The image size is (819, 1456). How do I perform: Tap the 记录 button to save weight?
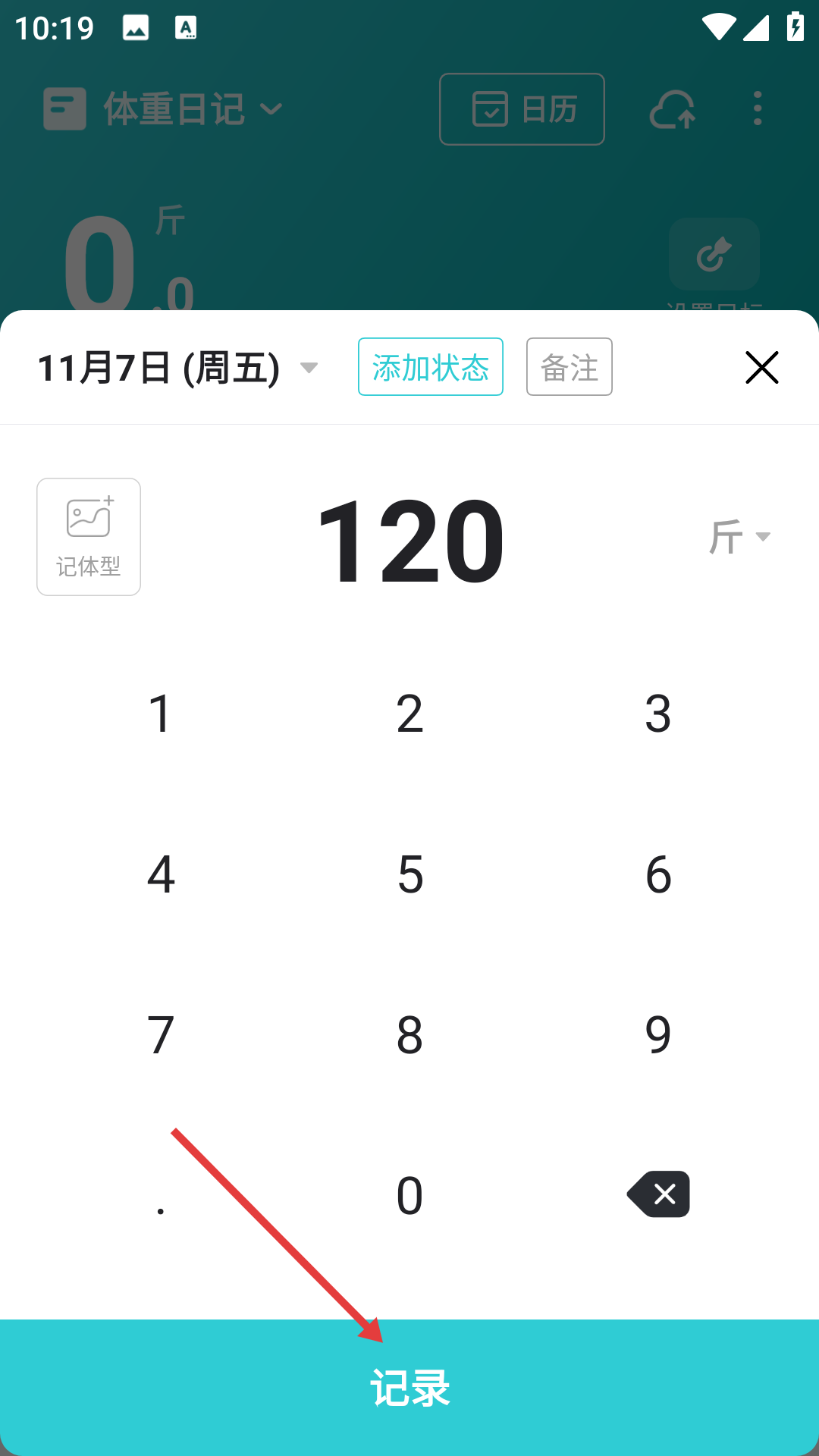409,1388
